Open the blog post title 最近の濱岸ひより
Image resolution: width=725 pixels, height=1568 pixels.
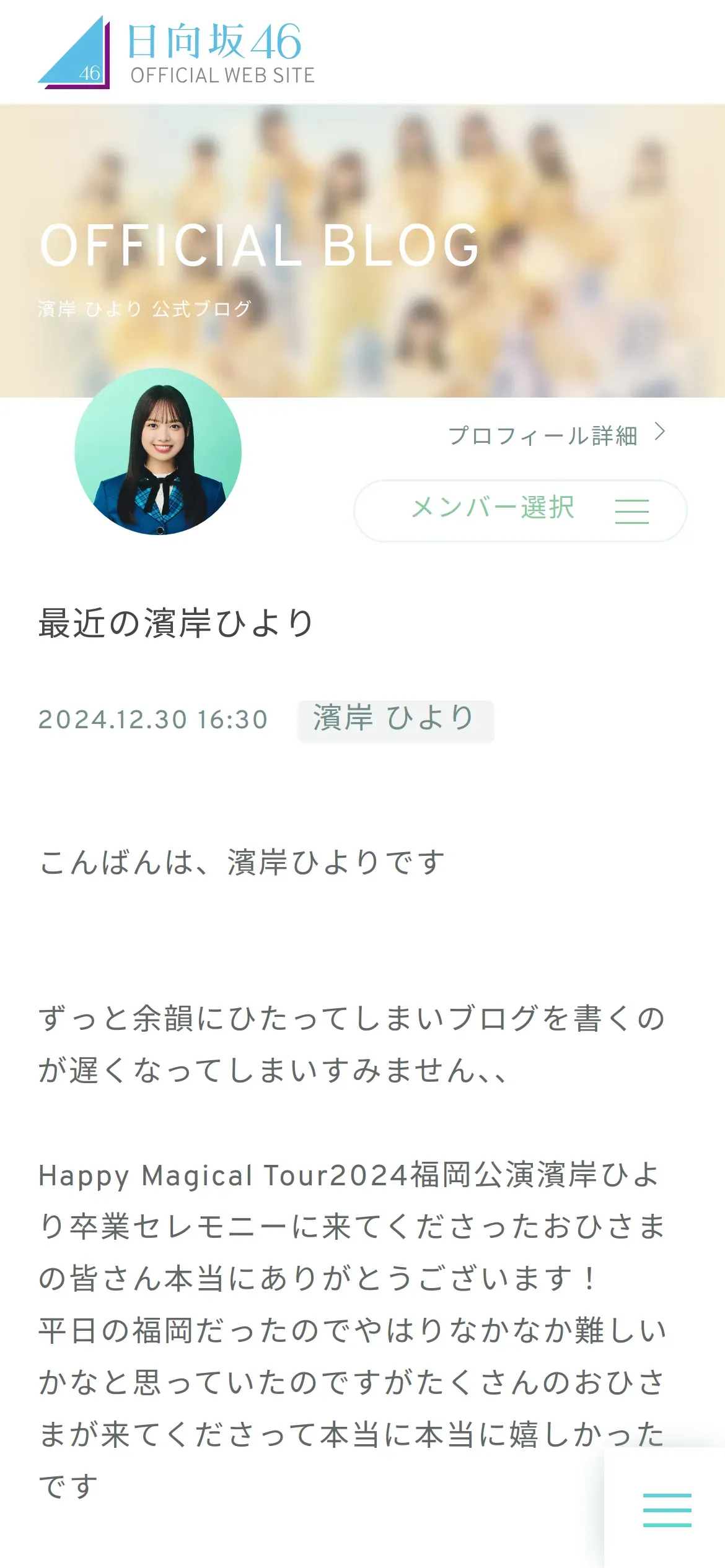coord(177,623)
